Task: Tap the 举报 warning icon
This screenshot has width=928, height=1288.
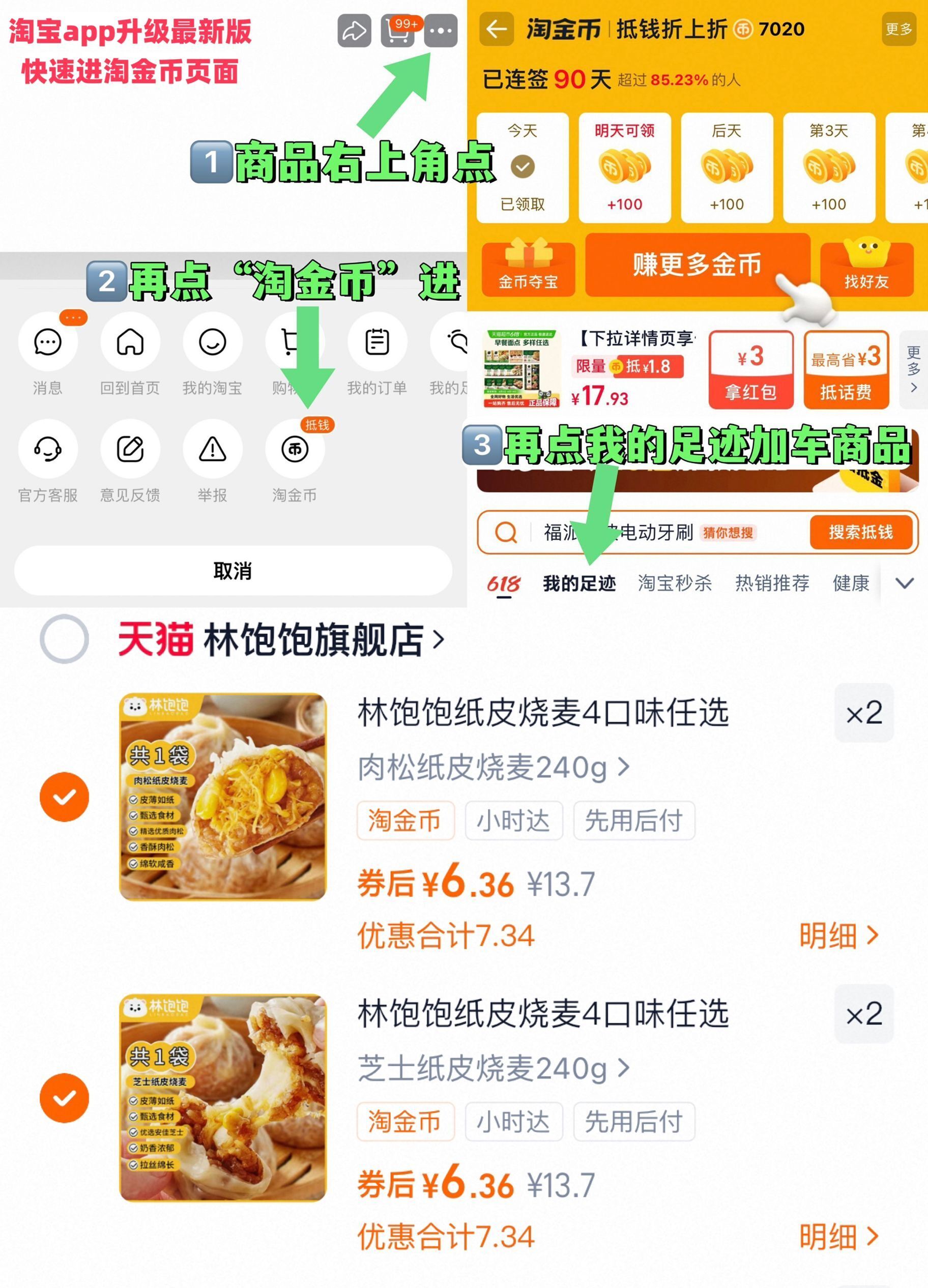Action: point(211,449)
